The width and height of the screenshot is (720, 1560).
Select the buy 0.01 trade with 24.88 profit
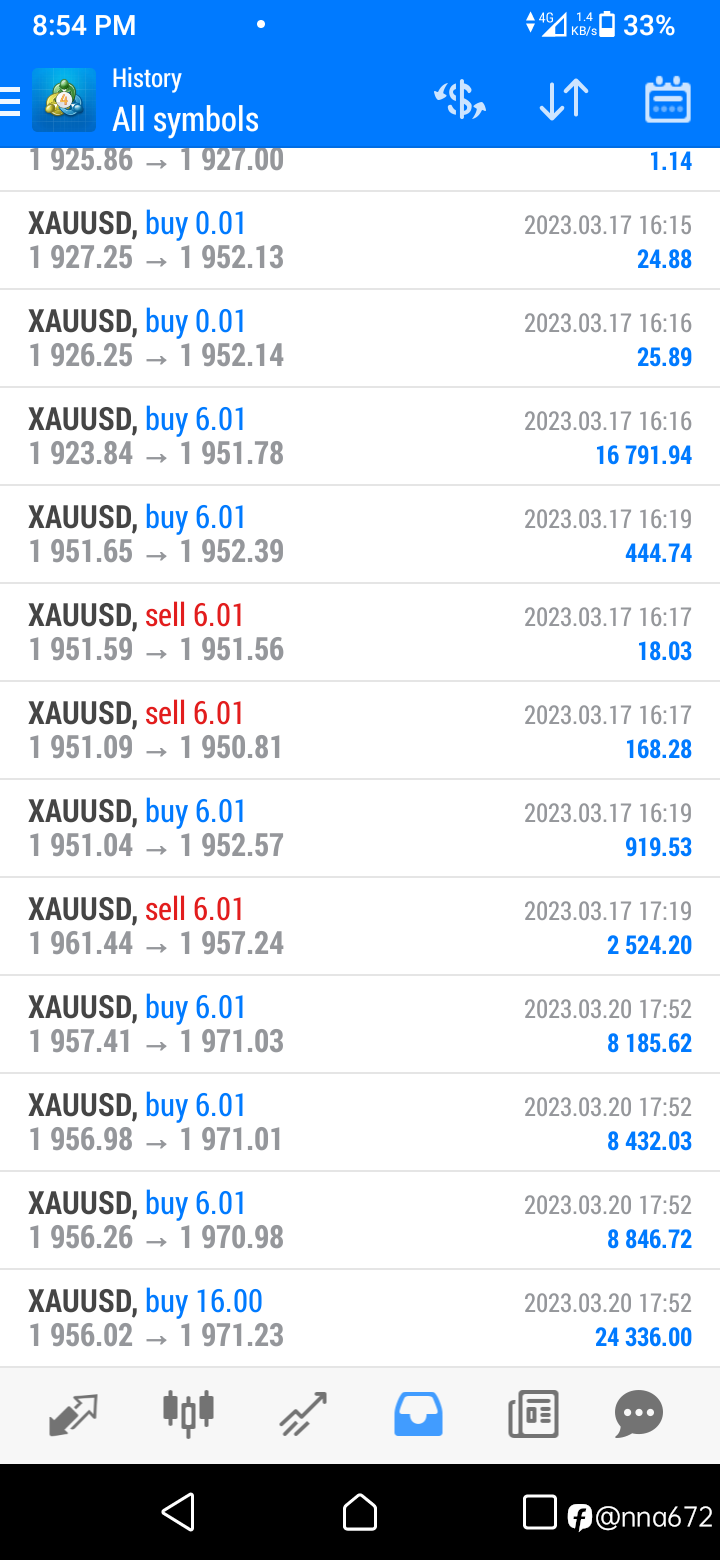(x=360, y=241)
